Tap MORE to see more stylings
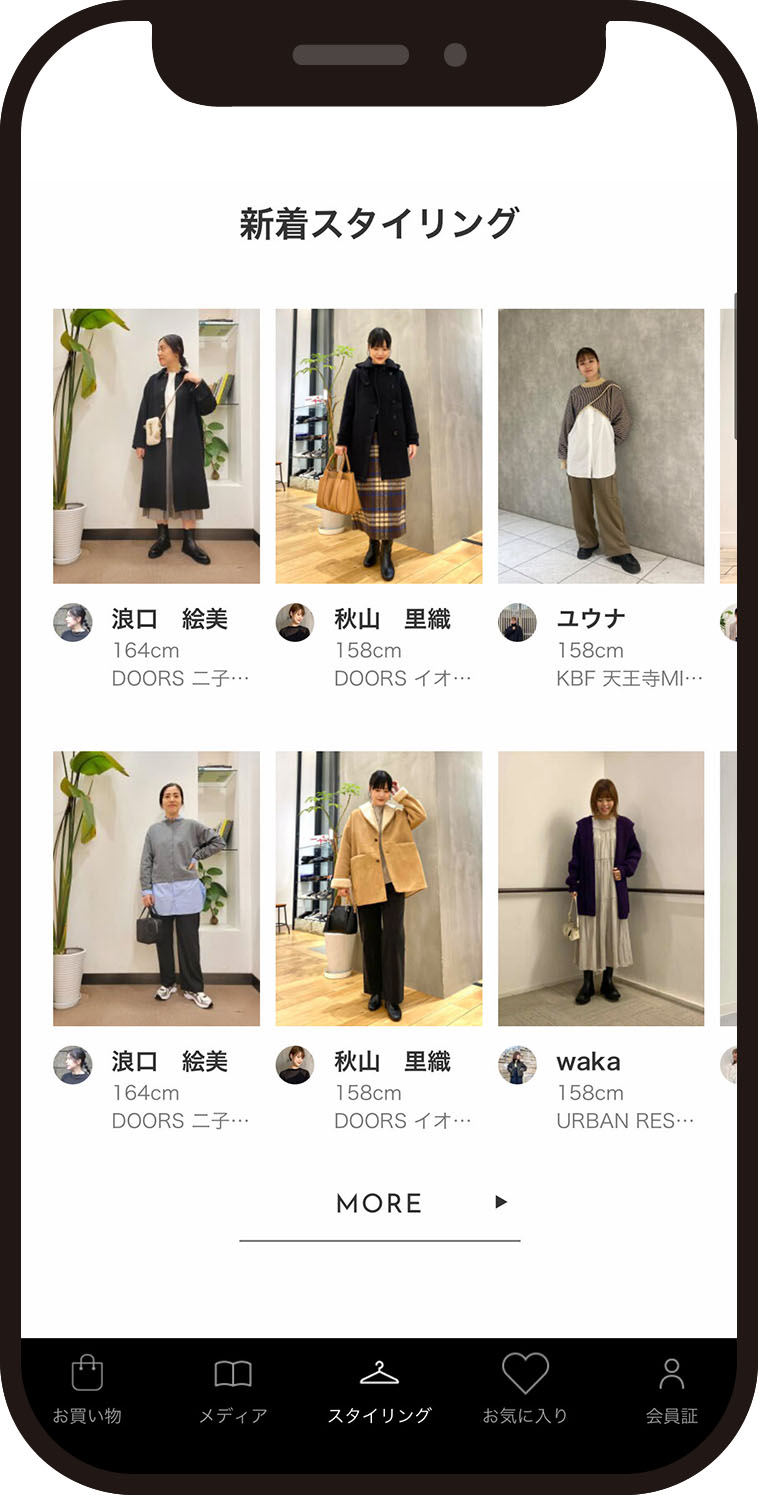Viewport: 758px width, 1495px height. point(379,1204)
